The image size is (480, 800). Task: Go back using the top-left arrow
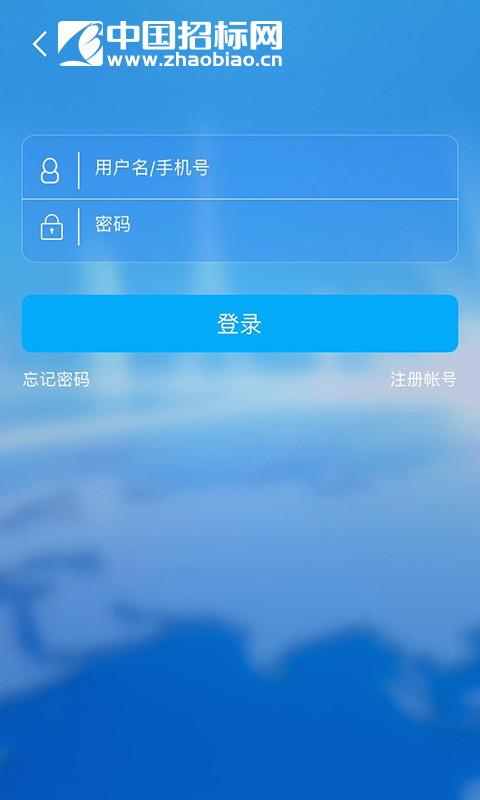tap(39, 44)
